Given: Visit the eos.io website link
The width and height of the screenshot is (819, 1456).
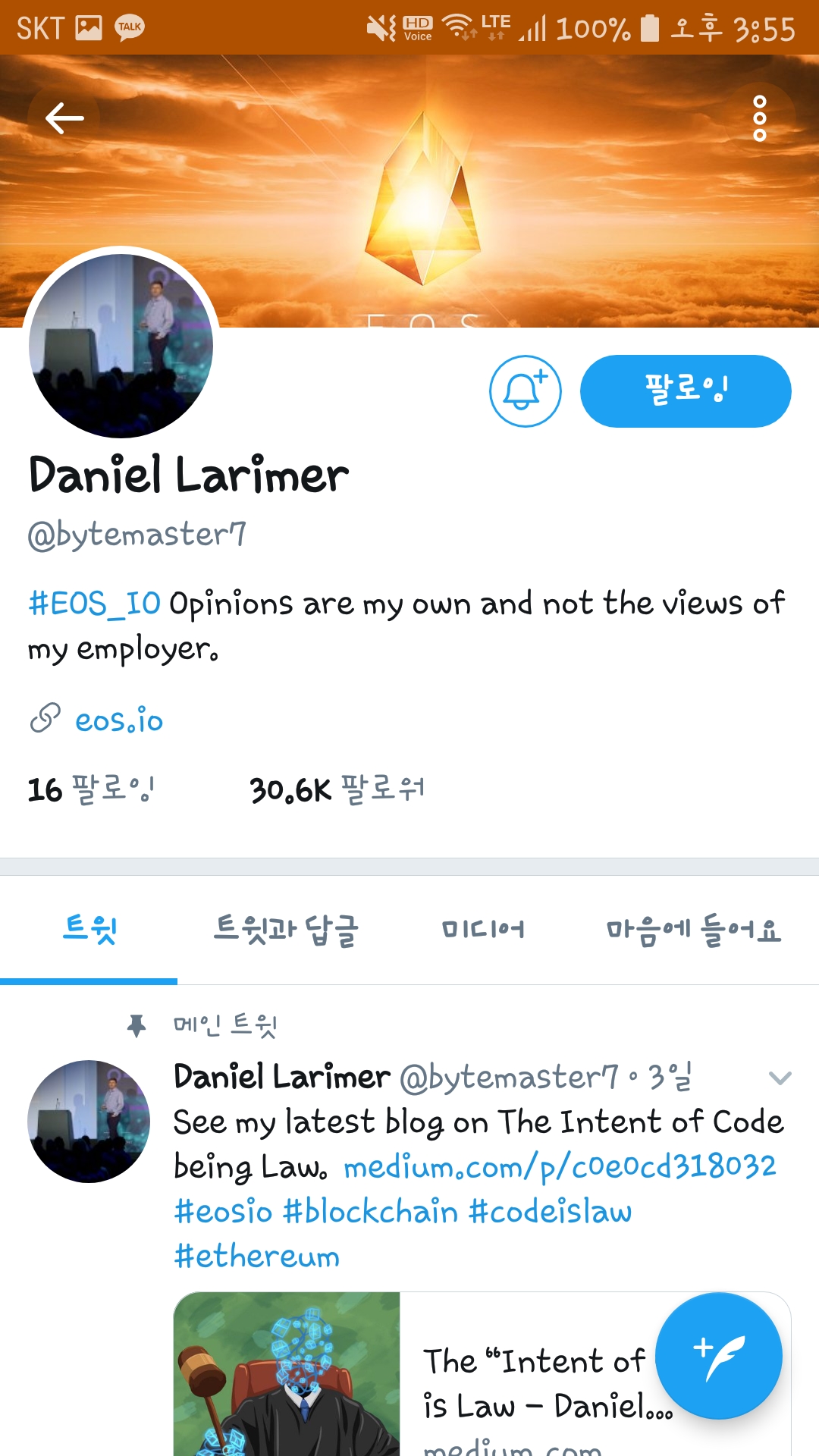Looking at the screenshot, I should [118, 720].
